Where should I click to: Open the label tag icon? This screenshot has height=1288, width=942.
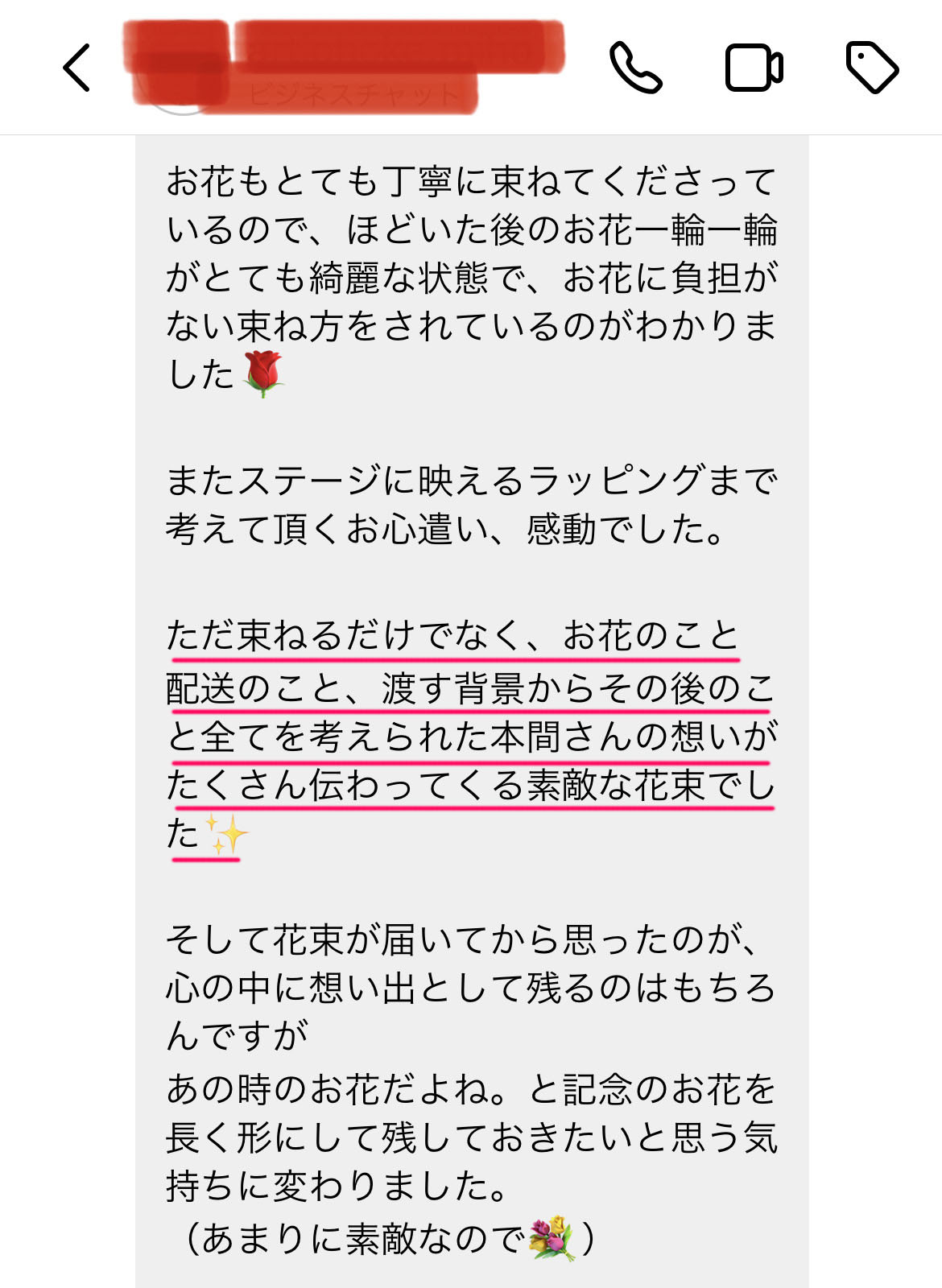click(872, 68)
